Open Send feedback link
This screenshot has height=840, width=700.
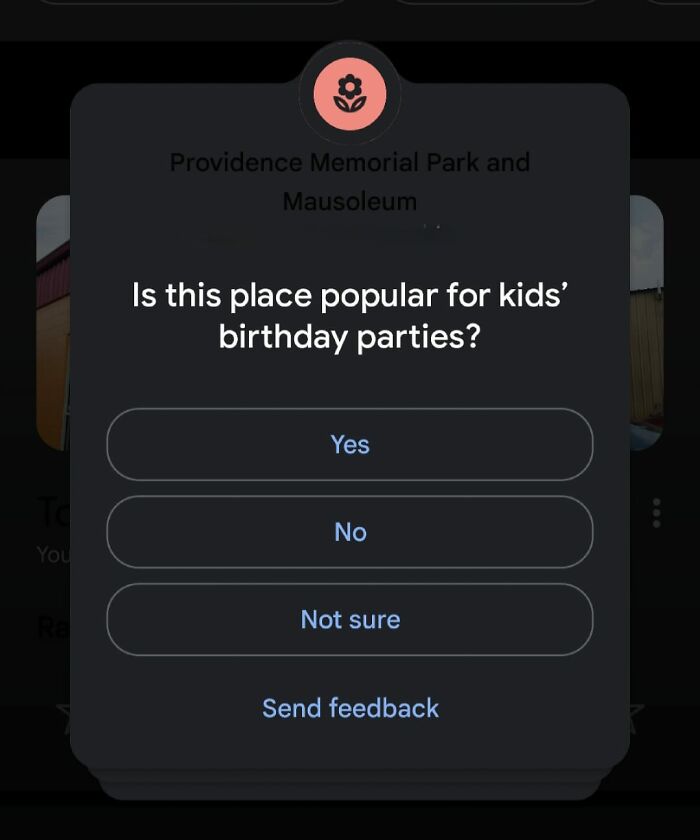pos(350,708)
